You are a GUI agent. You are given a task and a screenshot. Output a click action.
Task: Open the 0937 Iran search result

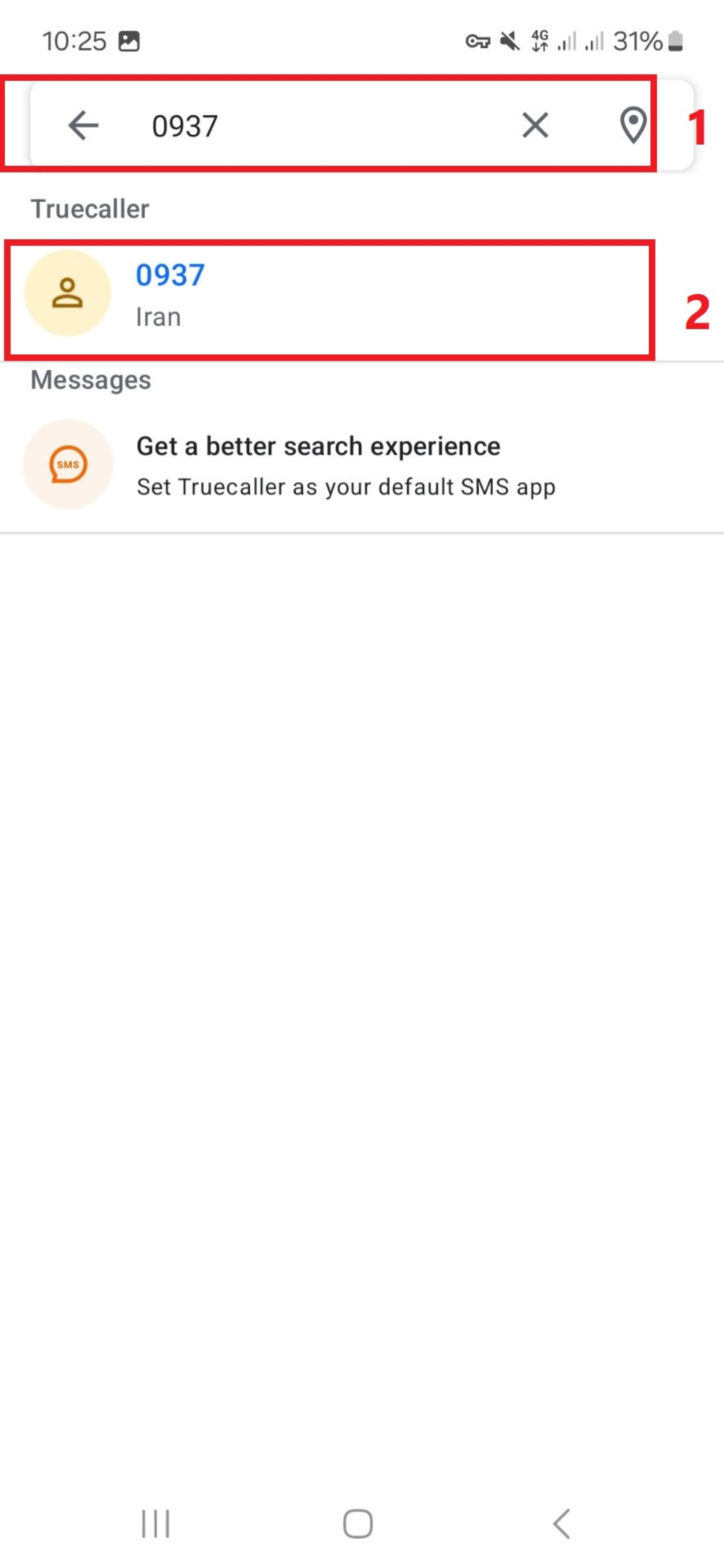coord(329,295)
